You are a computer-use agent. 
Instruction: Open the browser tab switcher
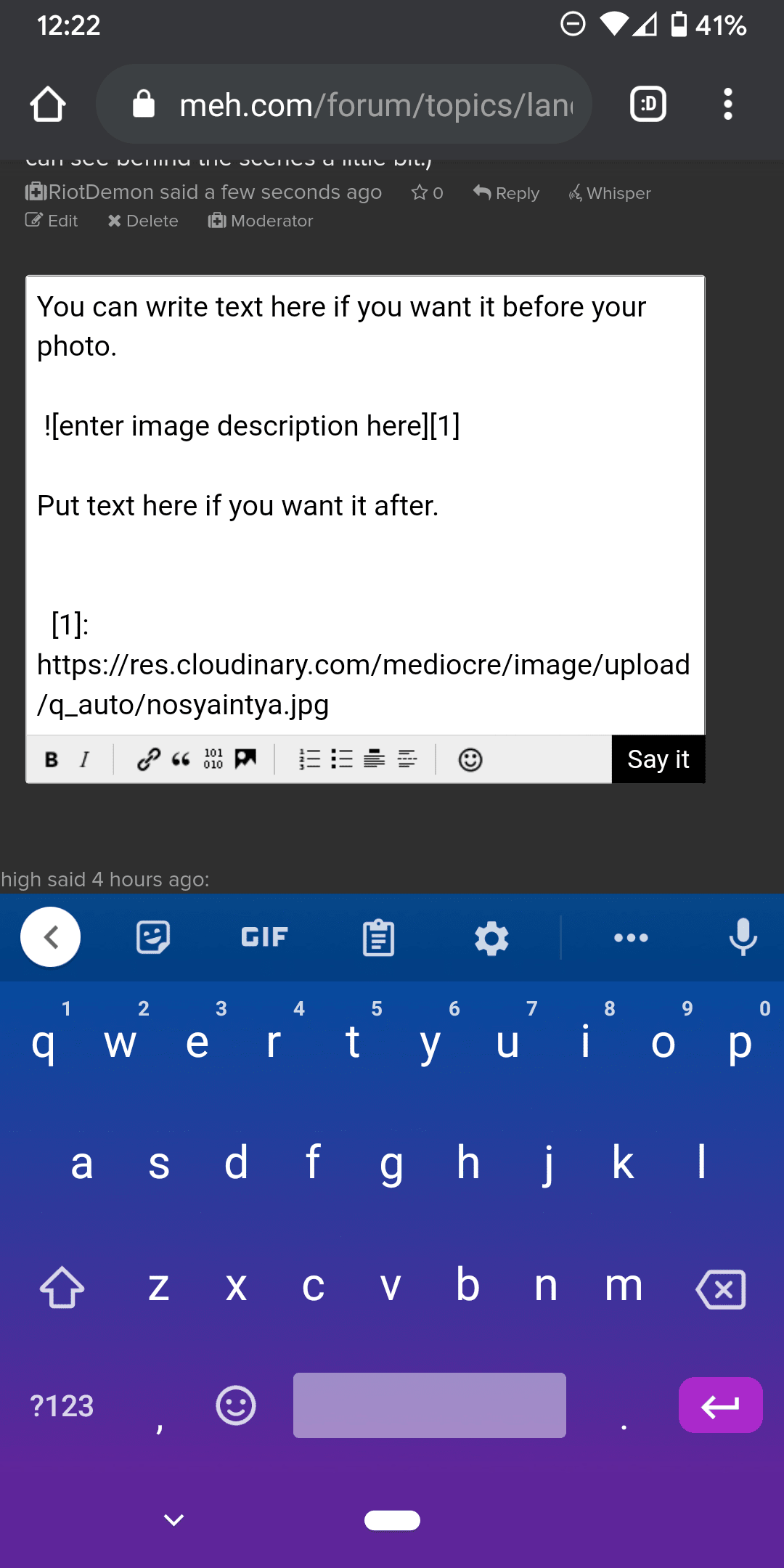pos(648,105)
